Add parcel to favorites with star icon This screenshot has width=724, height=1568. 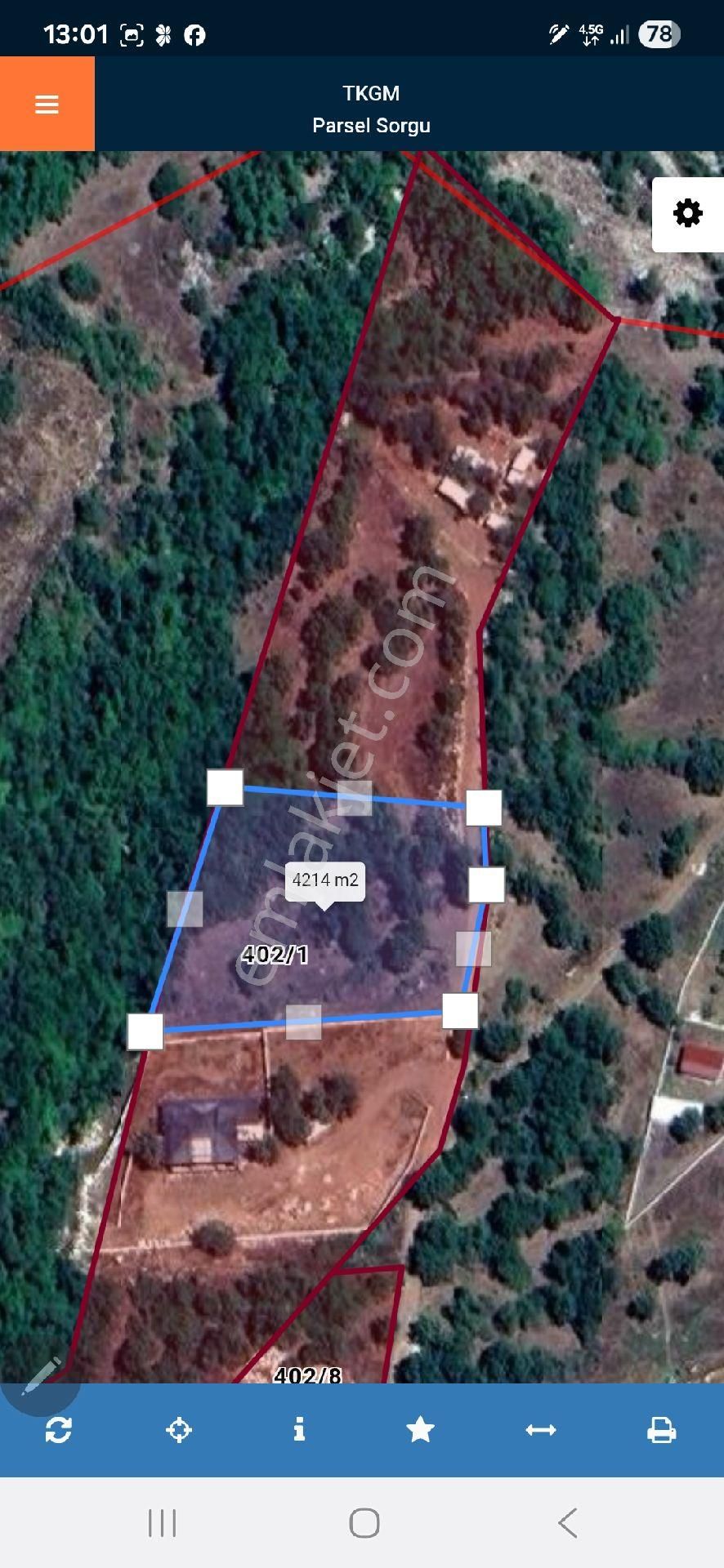pos(420,1429)
